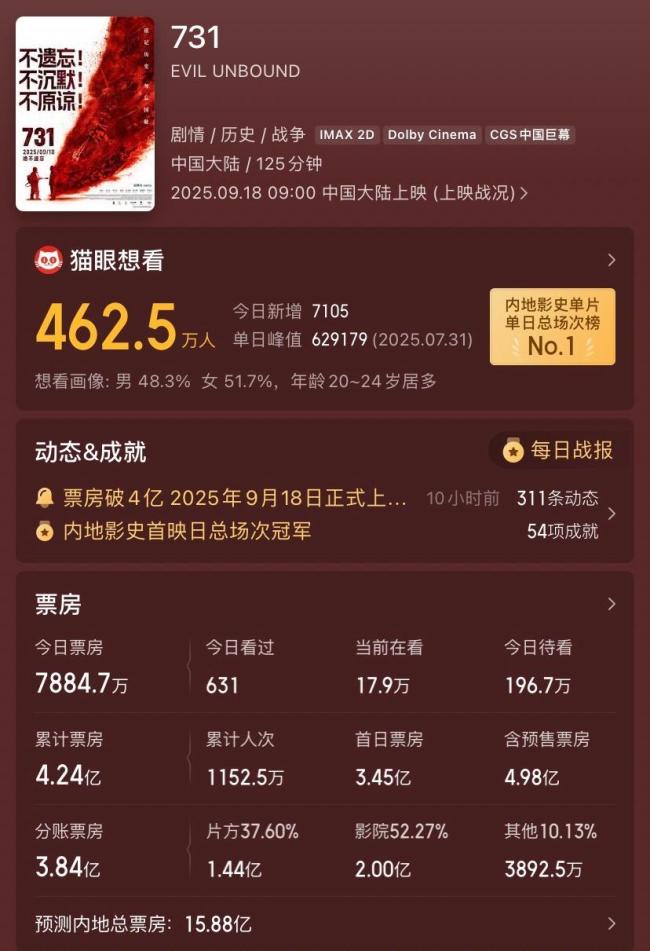
Task: Open the 每日战报 daily report
Action: pos(559,451)
